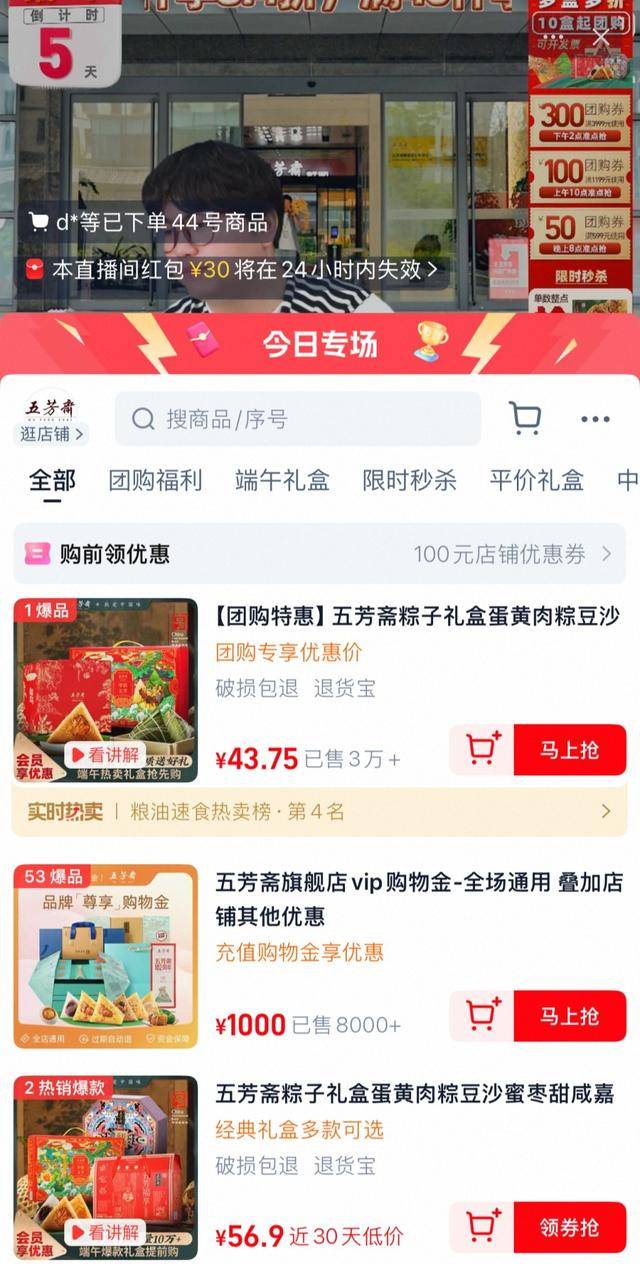This screenshot has height=1264, width=640.
Task: Switch to the 端午礼盒 tab
Action: [282, 480]
